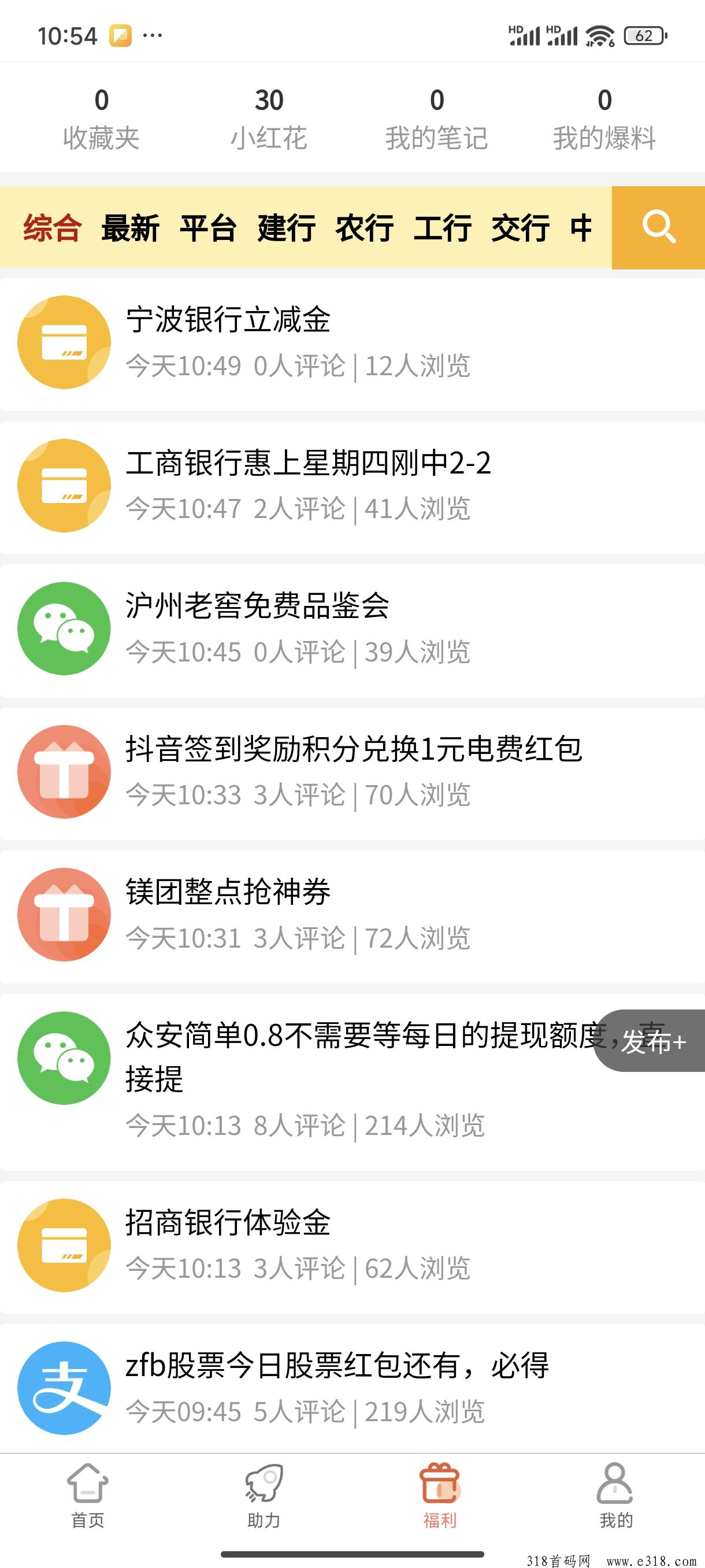
Task: Switch to the 助力 tab
Action: [x=264, y=1495]
